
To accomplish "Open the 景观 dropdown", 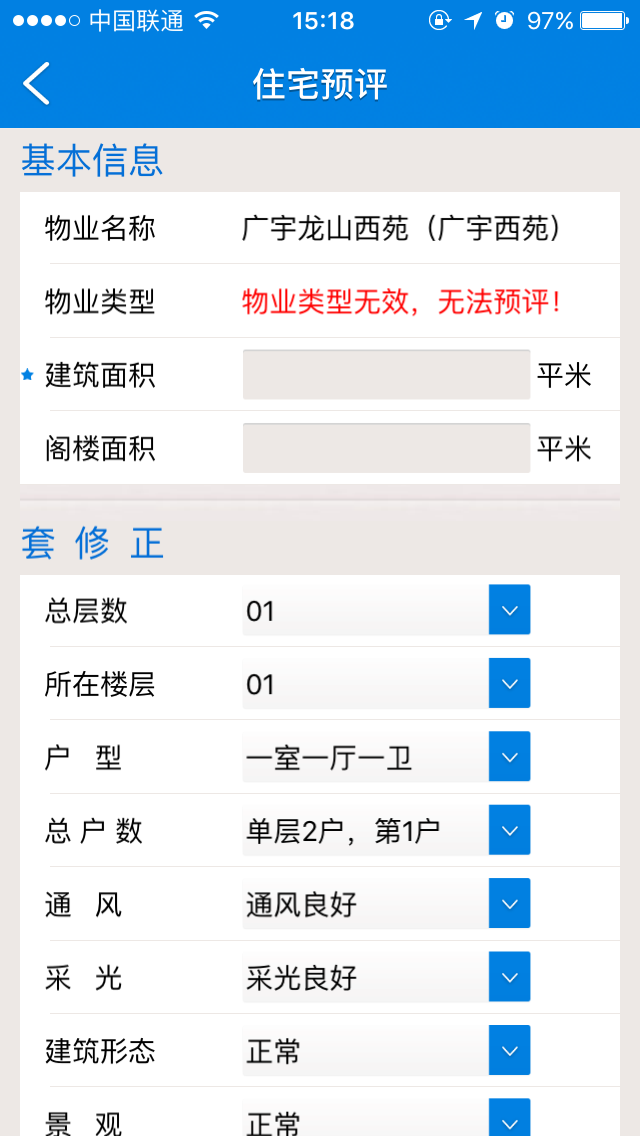I will click(x=386, y=1117).
